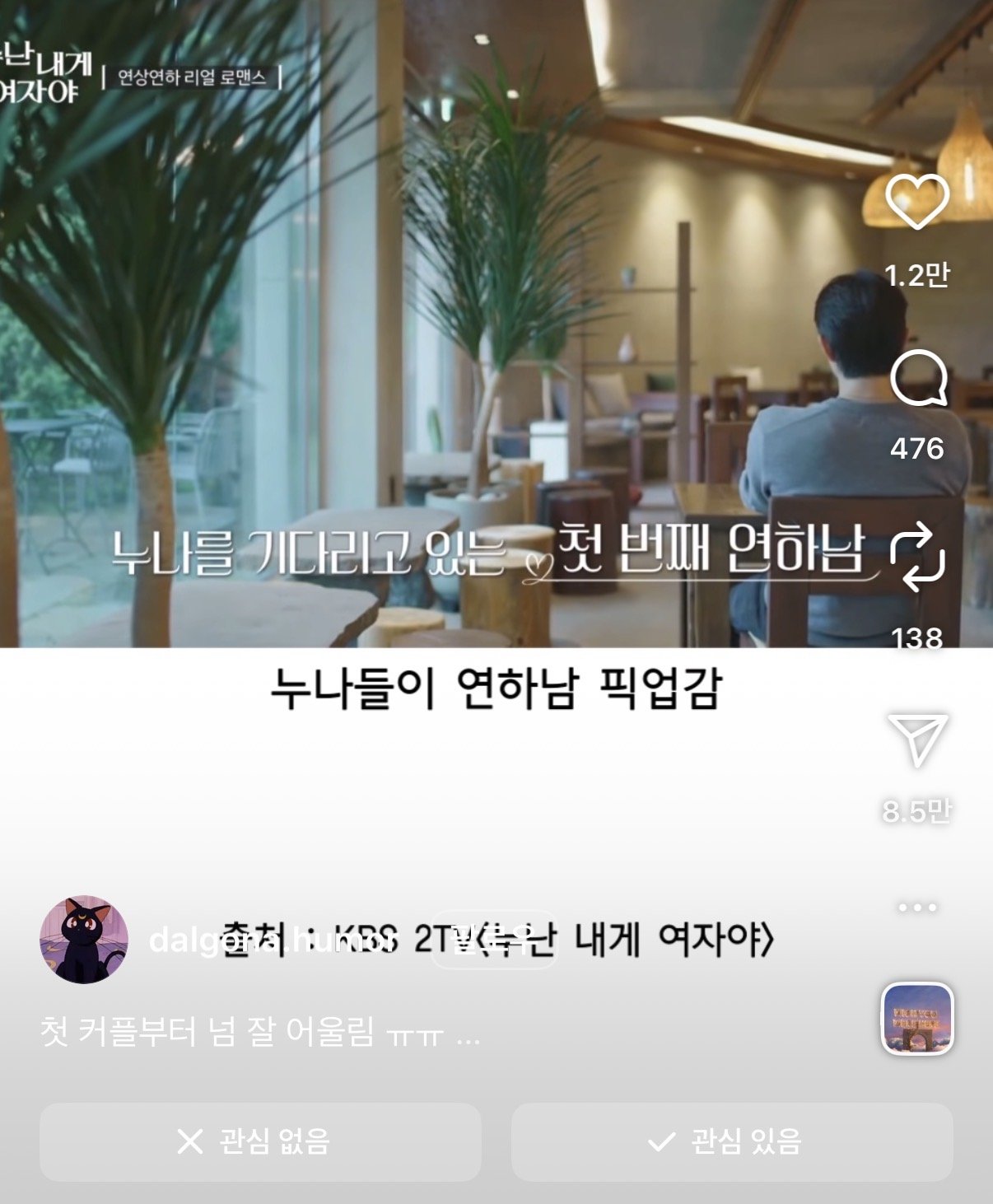The width and height of the screenshot is (993, 1204).
Task: Mark the reel as 관심 있음
Action: tap(732, 1141)
